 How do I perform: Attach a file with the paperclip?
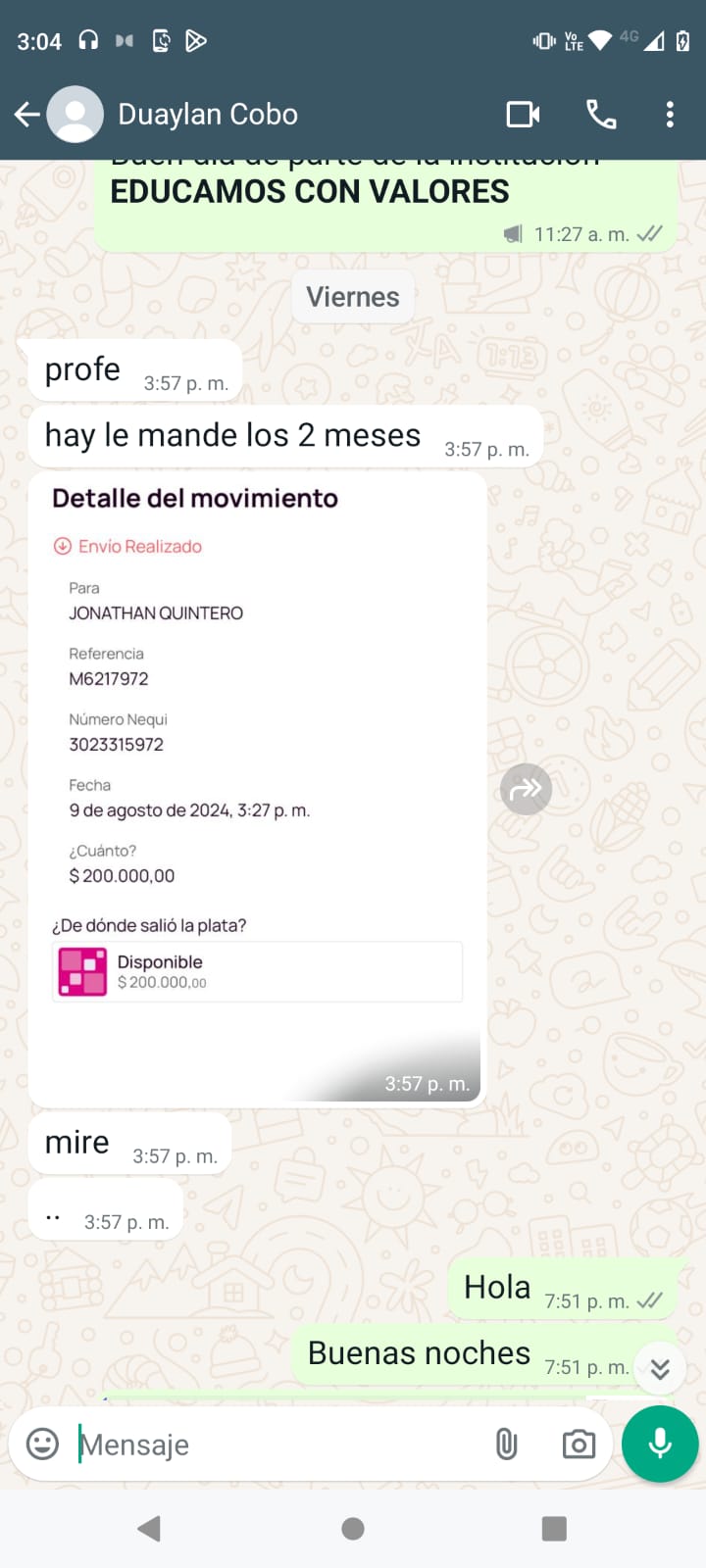pyautogui.click(x=506, y=1444)
